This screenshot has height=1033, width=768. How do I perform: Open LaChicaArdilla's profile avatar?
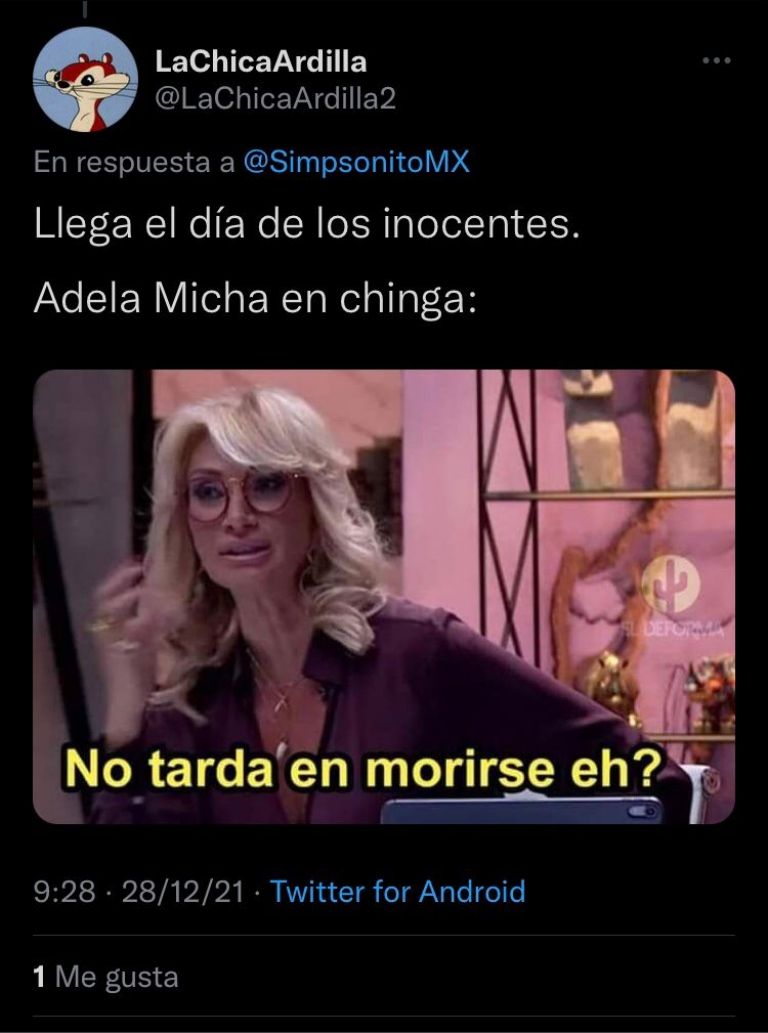85,80
